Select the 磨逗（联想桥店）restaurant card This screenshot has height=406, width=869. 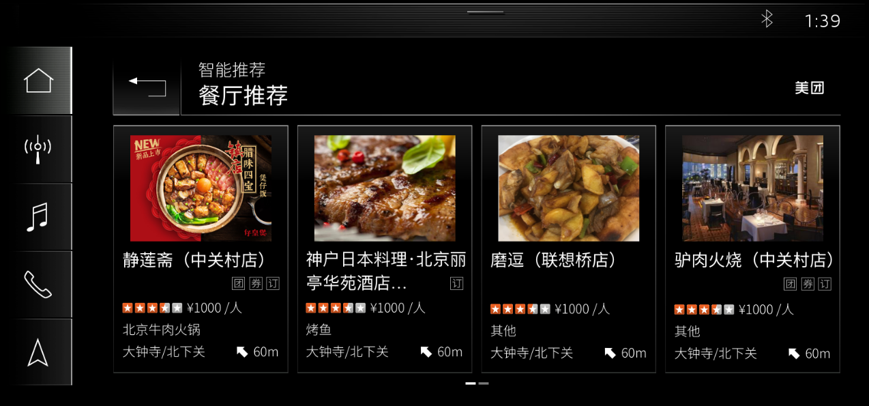pyautogui.click(x=568, y=249)
